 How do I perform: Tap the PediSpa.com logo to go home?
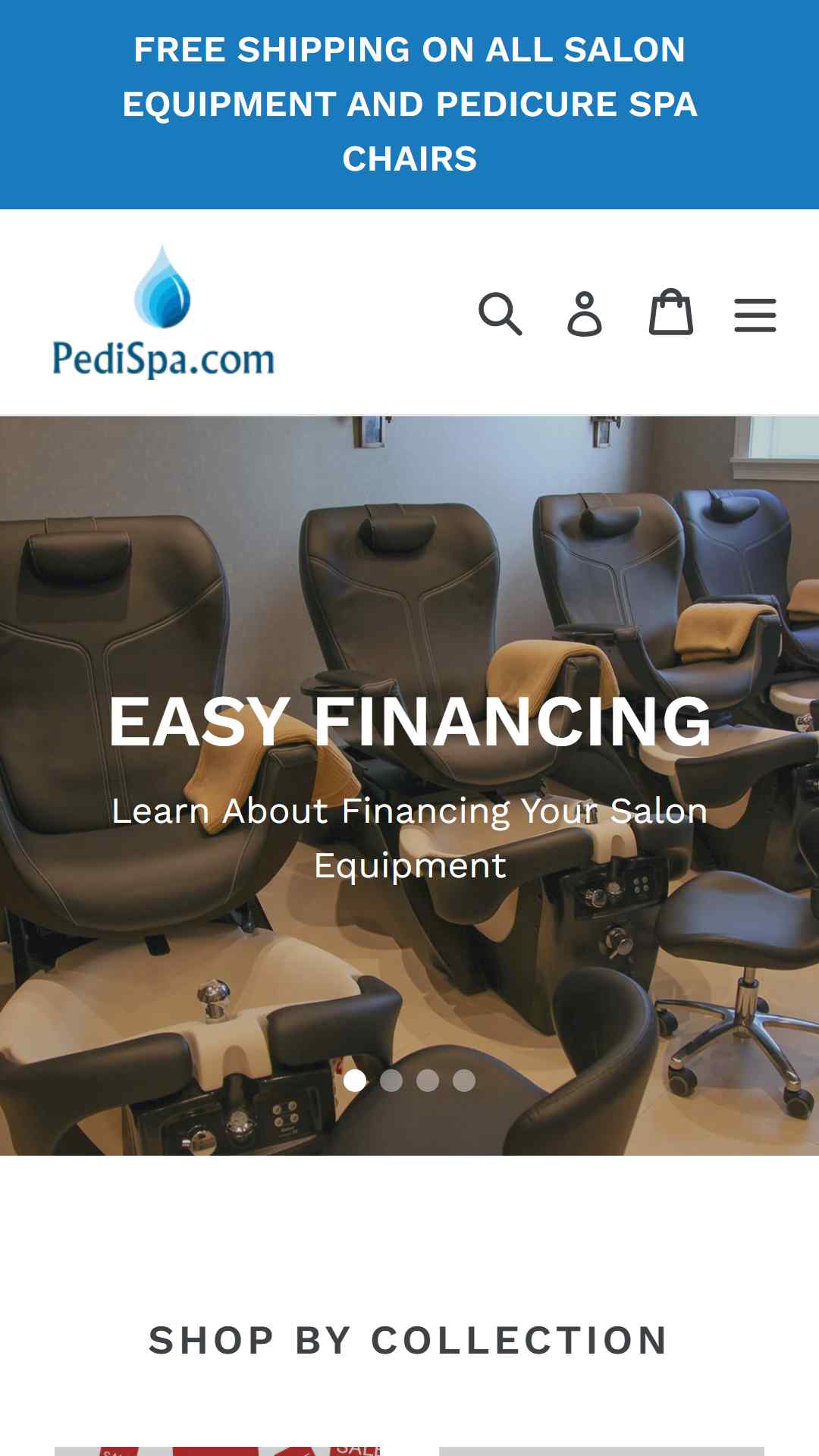tap(163, 312)
